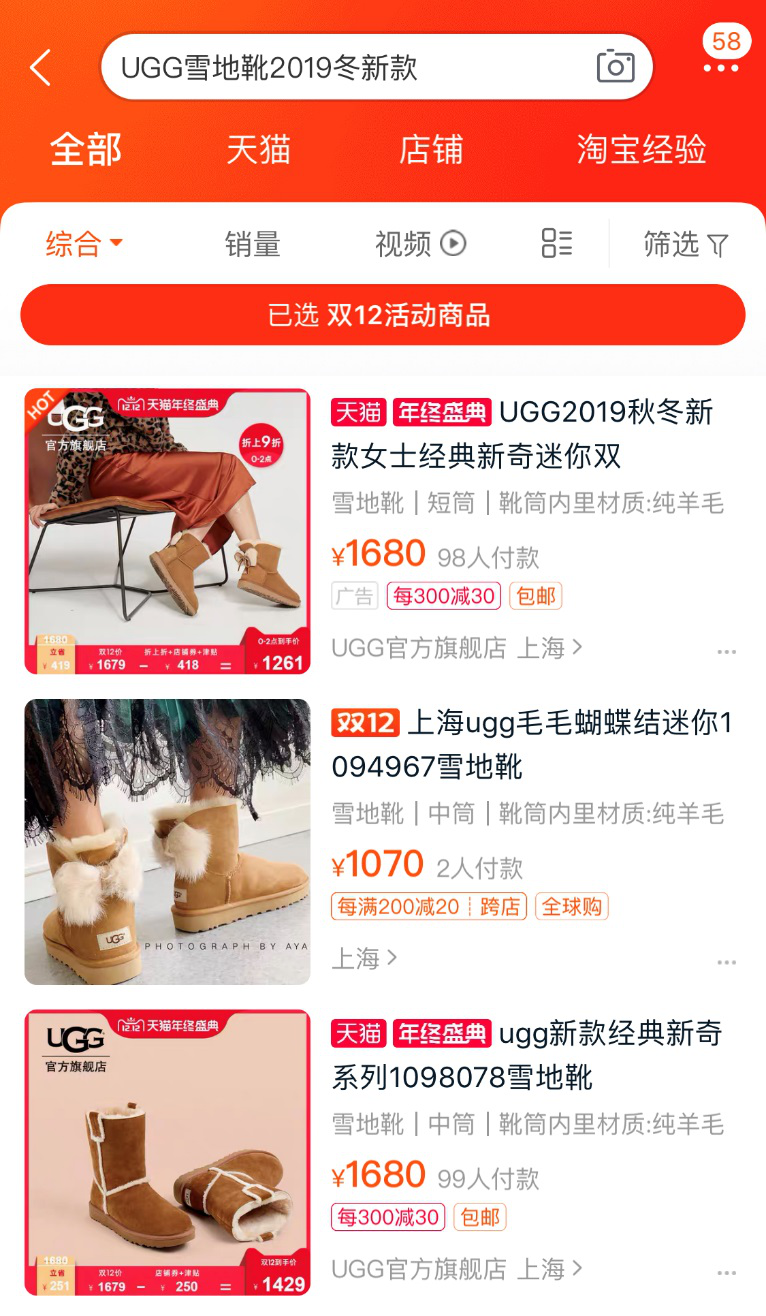Viewport: 766px width, 1316px height.
Task: Open more options for UGG2019秋冬新款 item
Action: tap(727, 652)
